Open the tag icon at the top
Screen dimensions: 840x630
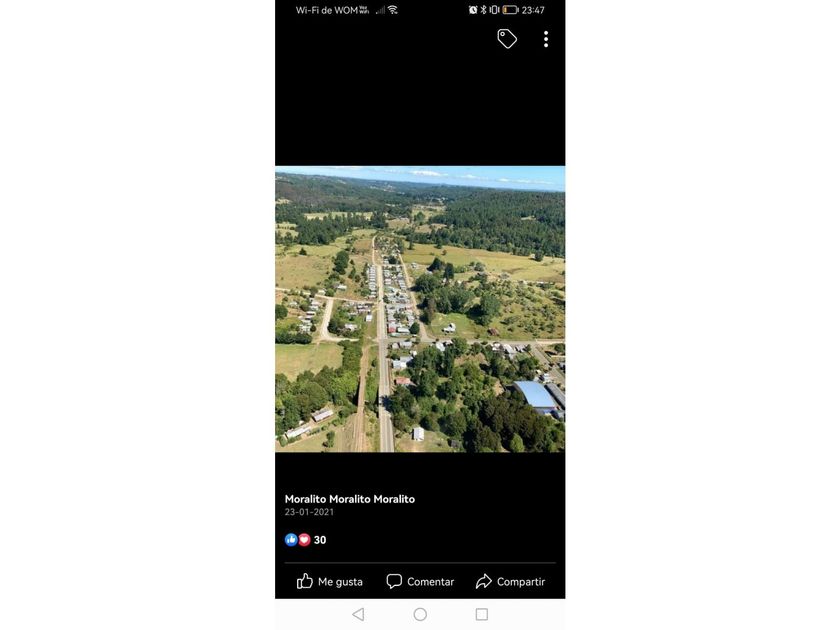(x=507, y=39)
